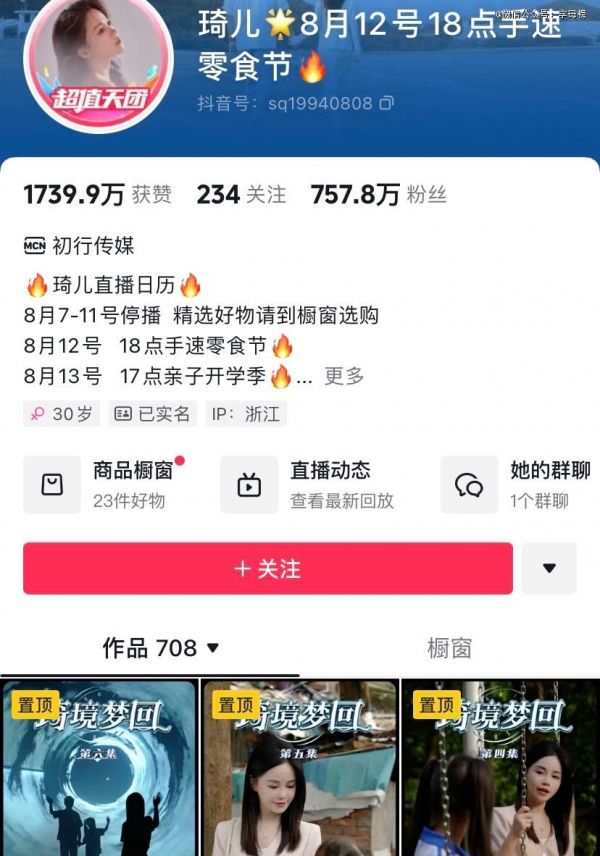Viewport: 600px width, 856px height.
Task: Expand the bio with 更多
Action: point(344,377)
